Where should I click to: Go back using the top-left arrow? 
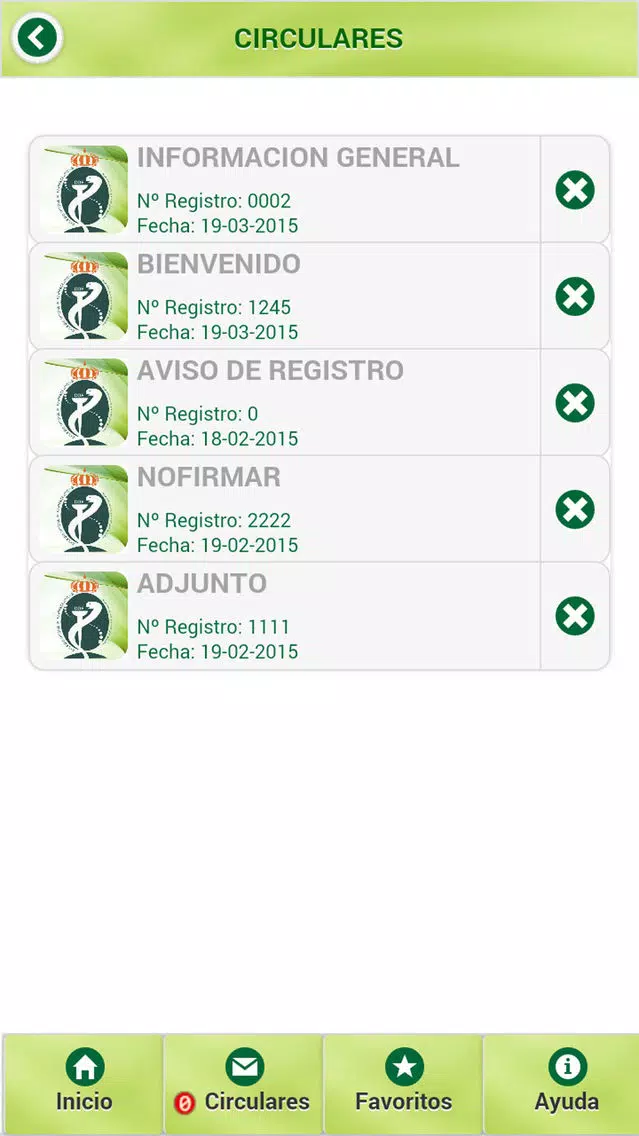point(37,38)
